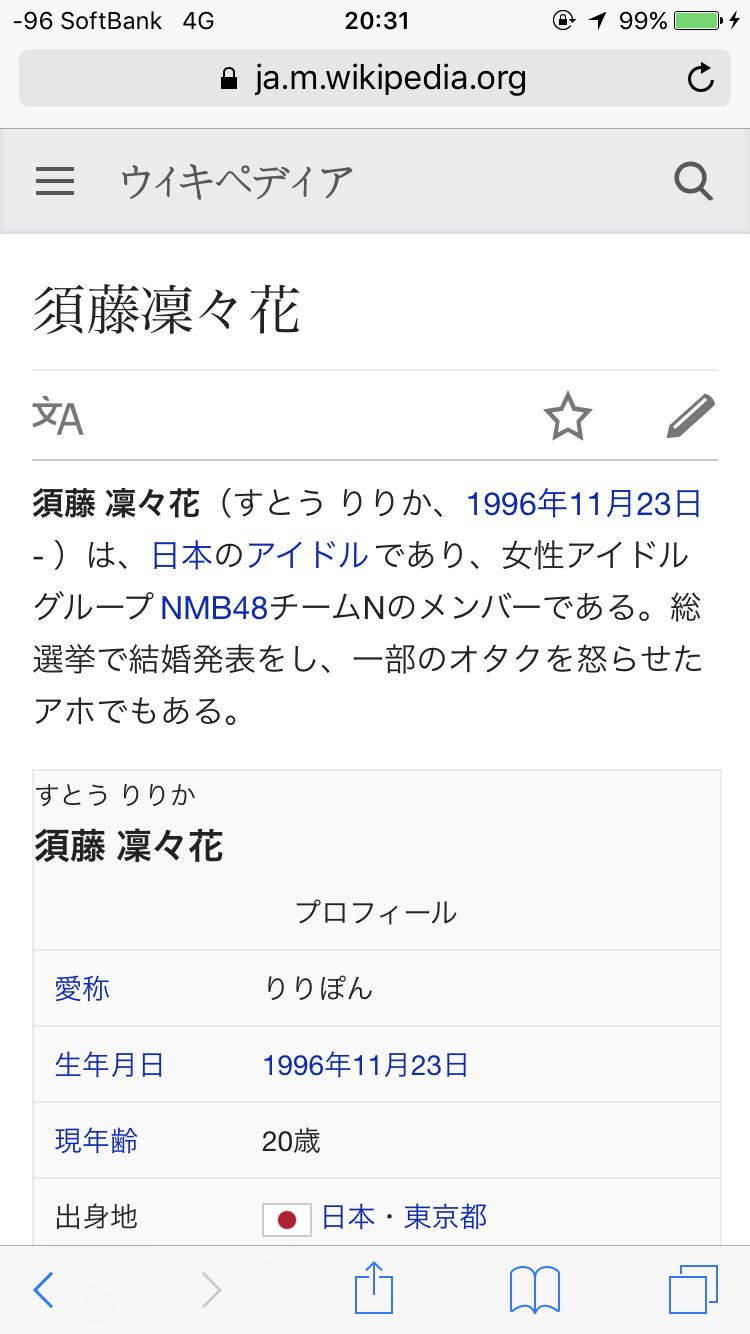This screenshot has width=750, height=1334.
Task: Open the 愛称 link in the profile table
Action: 82,989
